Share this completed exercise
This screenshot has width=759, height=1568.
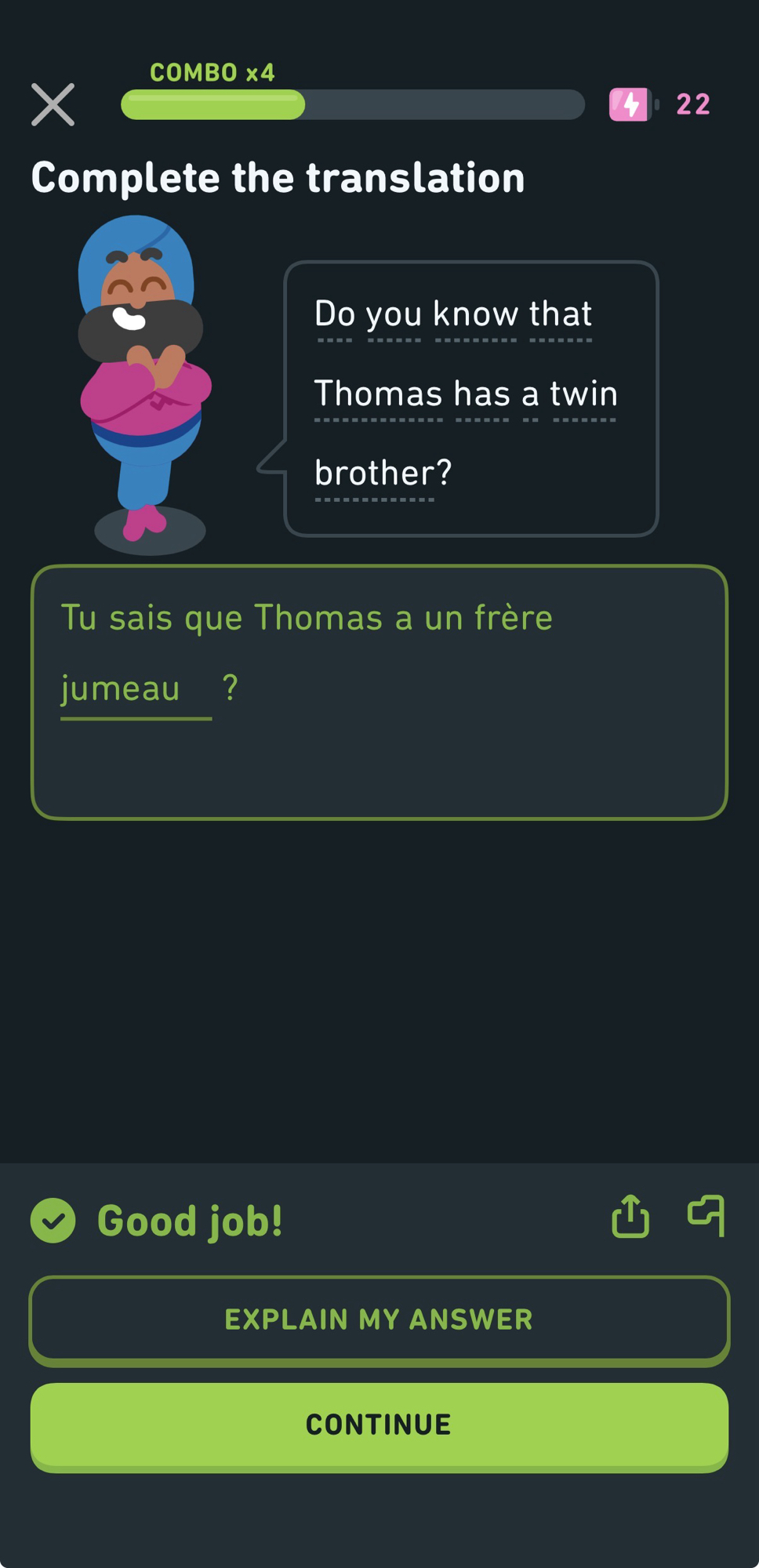[630, 1217]
